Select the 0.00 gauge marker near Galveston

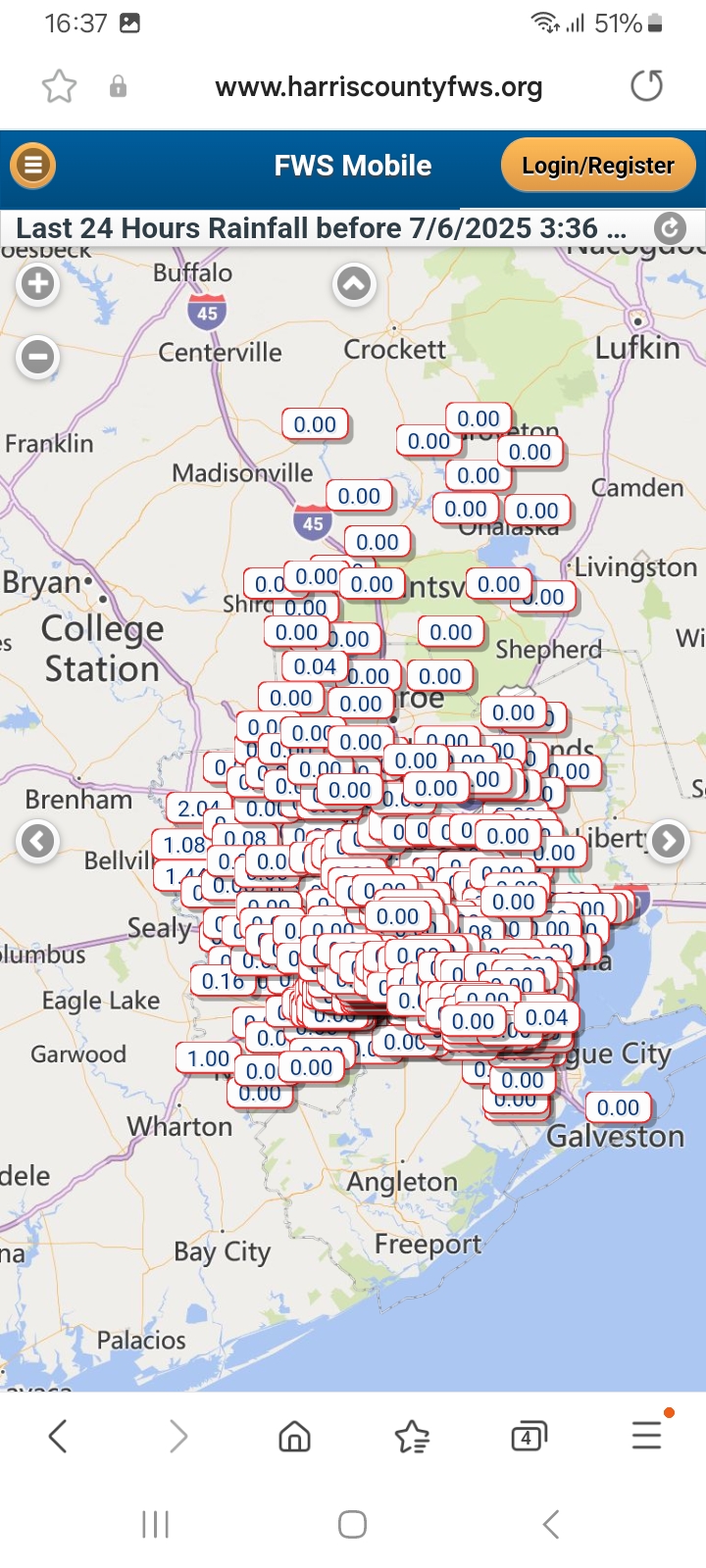click(618, 1107)
